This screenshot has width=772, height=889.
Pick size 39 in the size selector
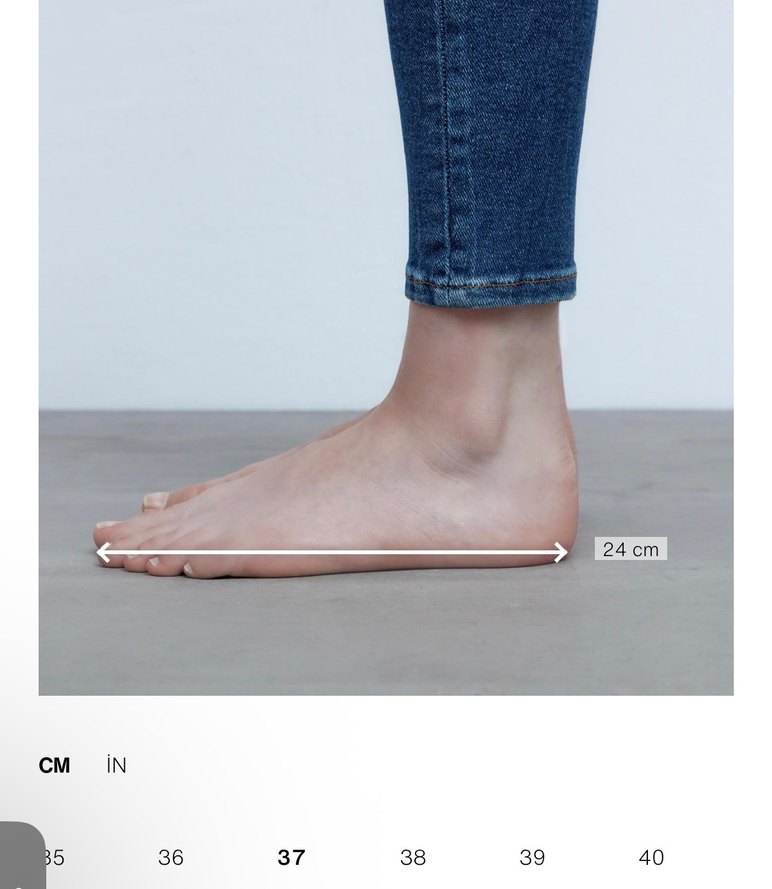[x=530, y=858]
